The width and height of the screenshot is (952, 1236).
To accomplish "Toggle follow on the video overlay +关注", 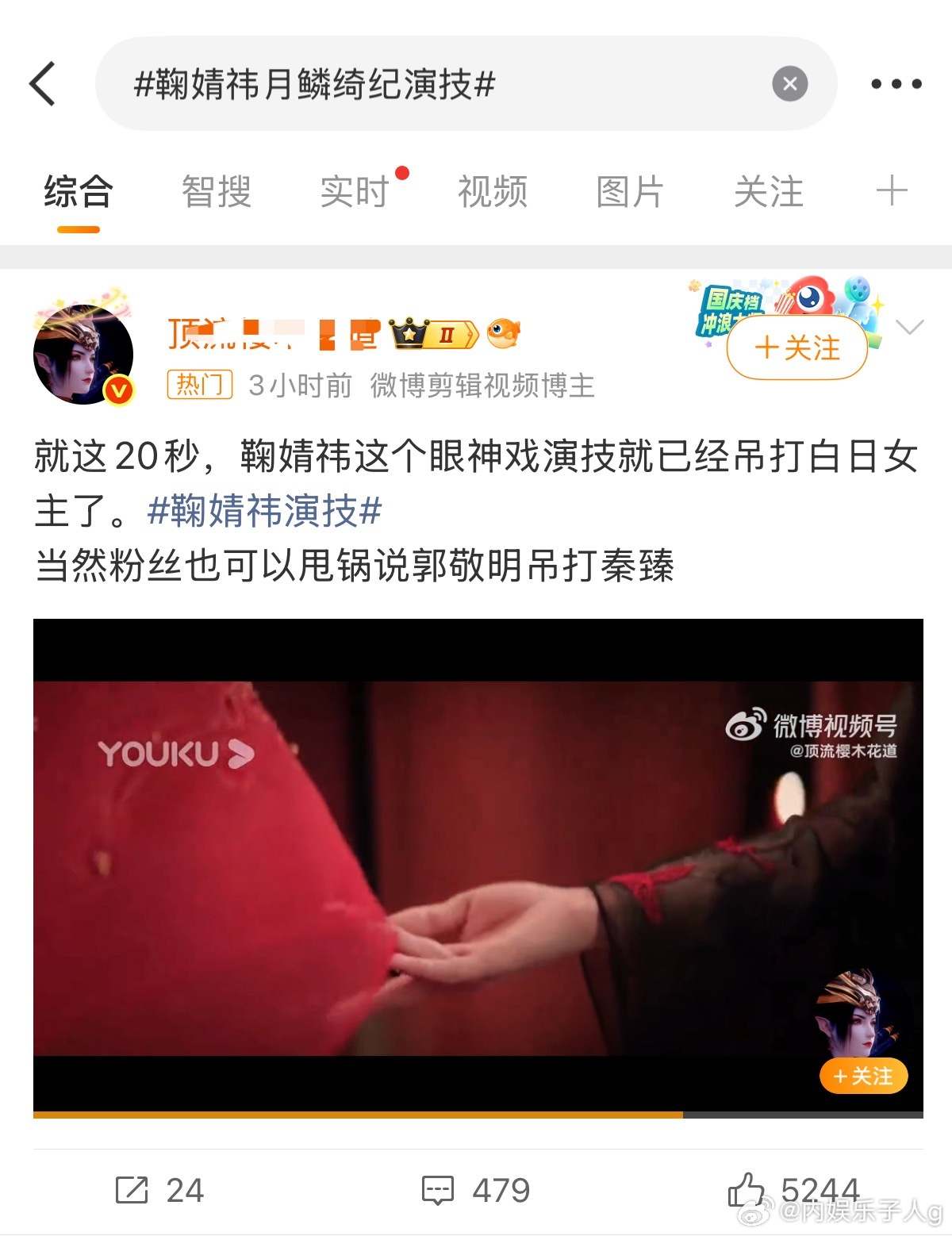I will coord(864,1076).
